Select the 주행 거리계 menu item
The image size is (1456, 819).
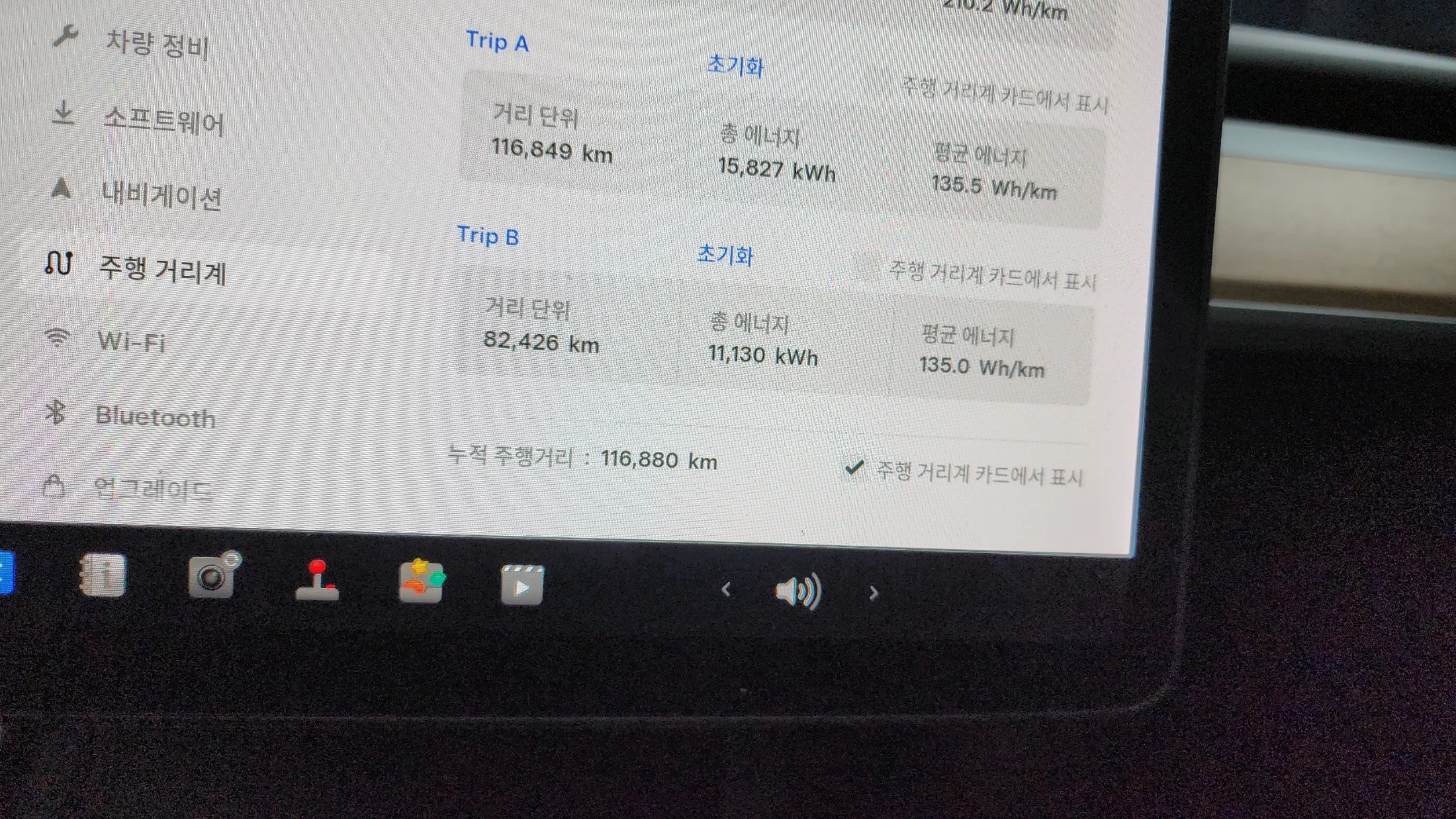pyautogui.click(x=162, y=270)
